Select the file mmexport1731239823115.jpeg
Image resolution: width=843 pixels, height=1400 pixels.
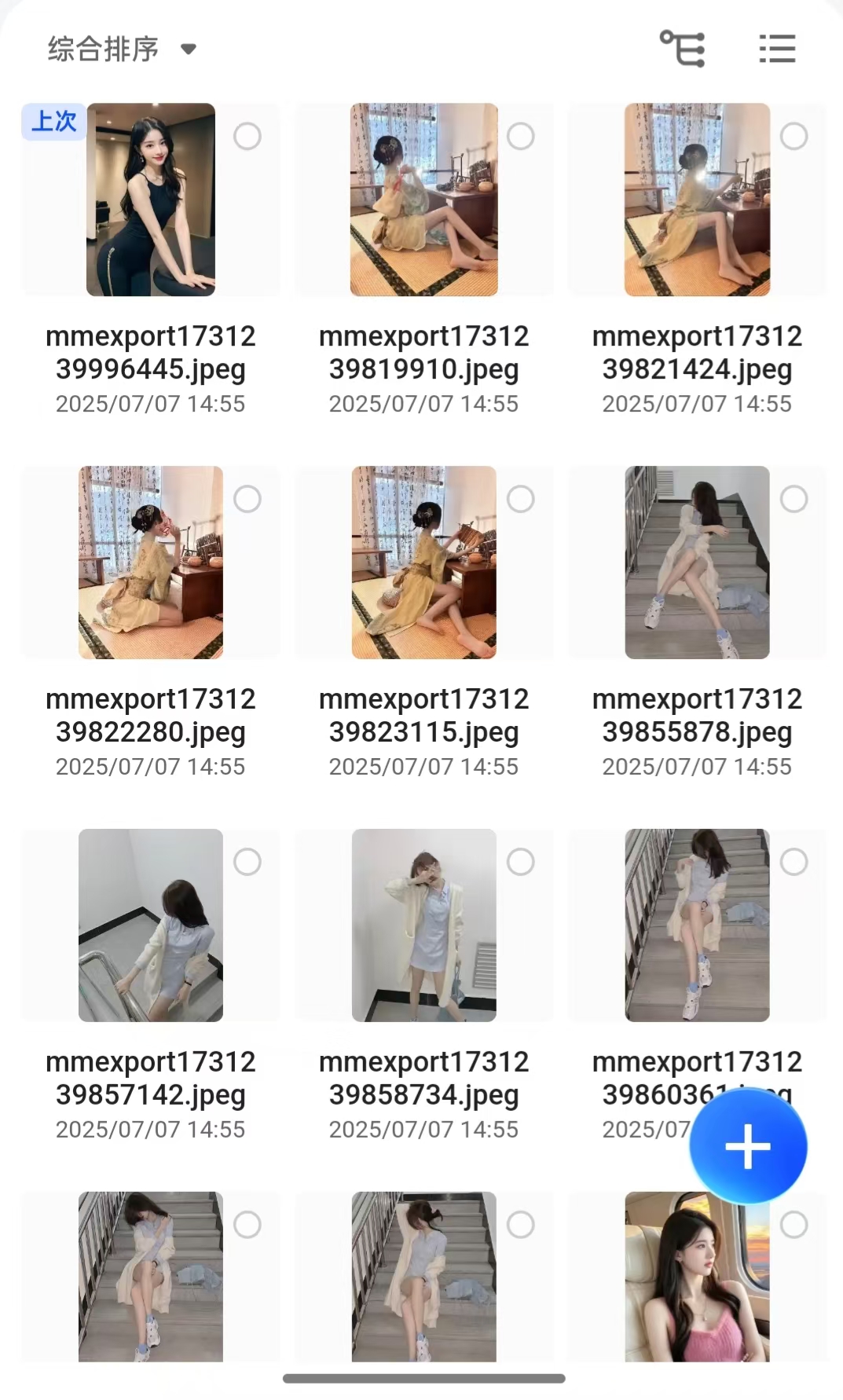pos(521,499)
